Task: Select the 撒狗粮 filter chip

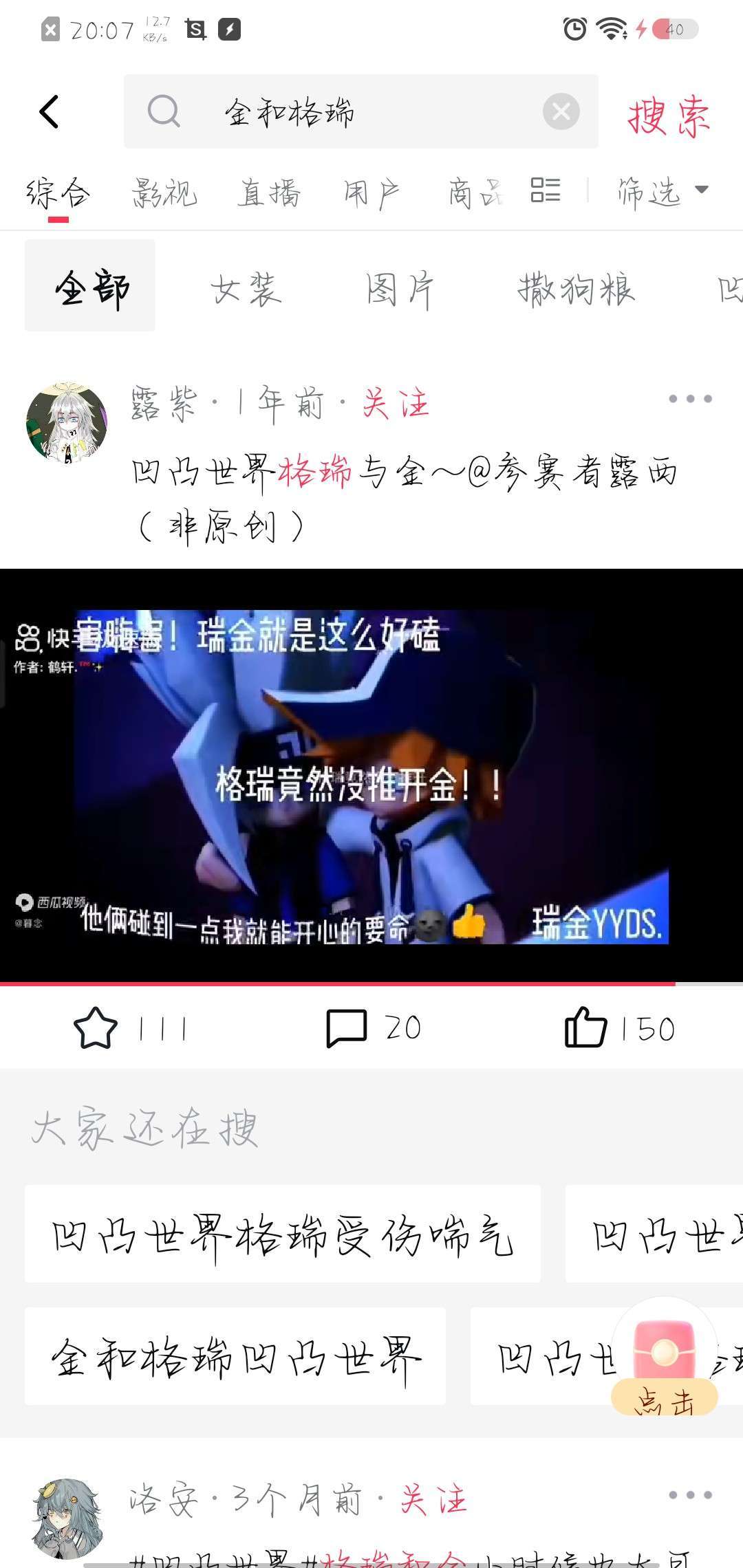Action: (x=576, y=287)
